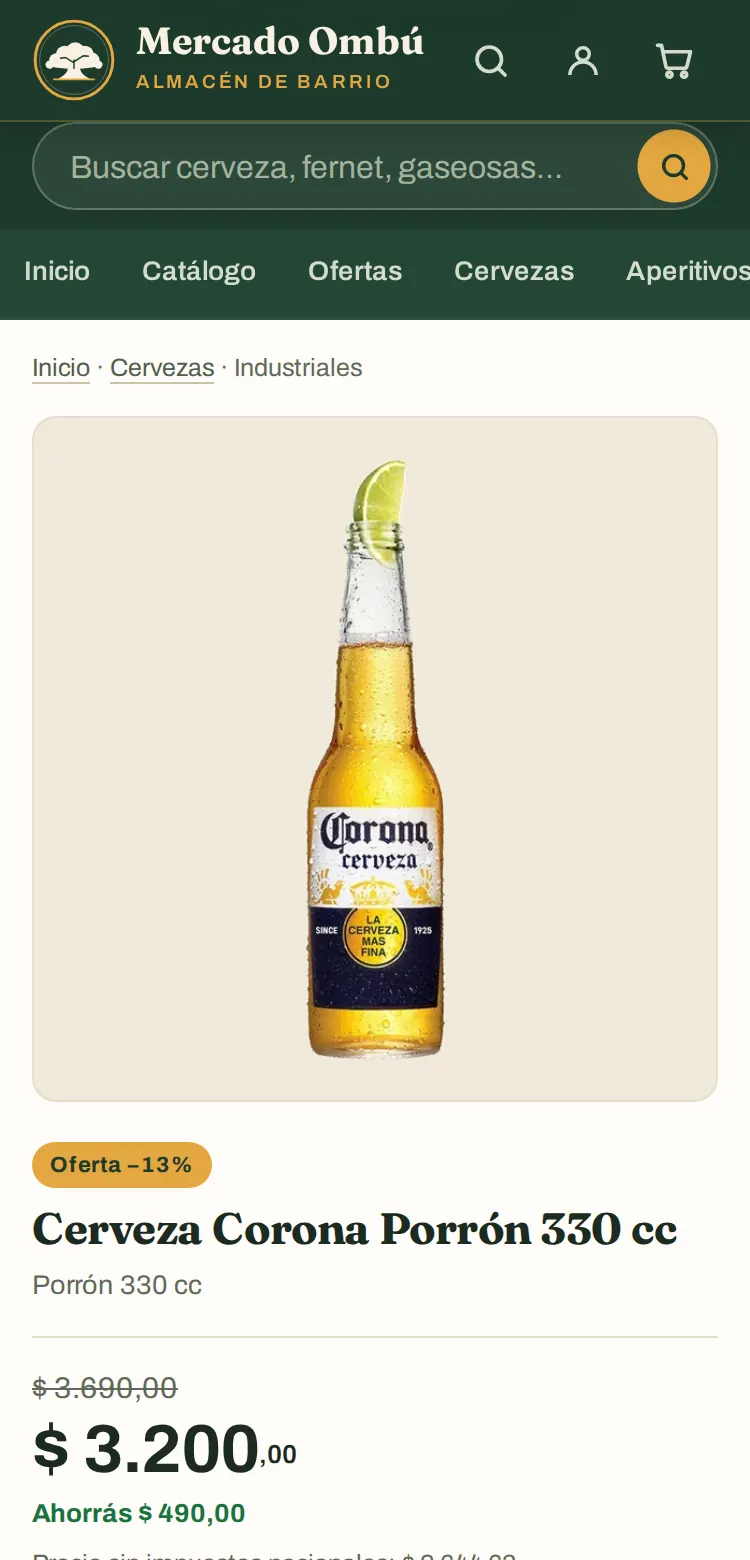Follow the Cervezas breadcrumb link
Viewport: 750px width, 1560px height.
[162, 368]
